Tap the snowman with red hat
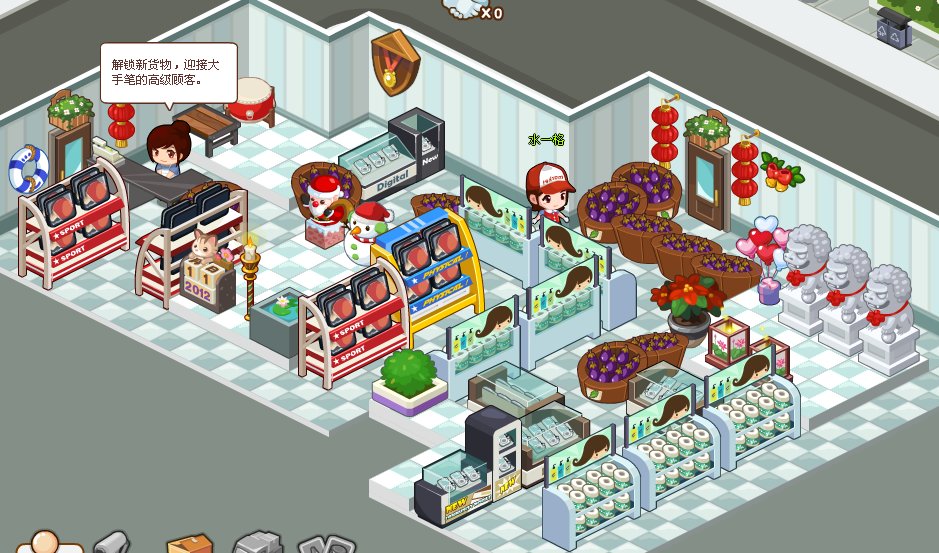Image resolution: width=939 pixels, height=553 pixels. click(x=367, y=234)
